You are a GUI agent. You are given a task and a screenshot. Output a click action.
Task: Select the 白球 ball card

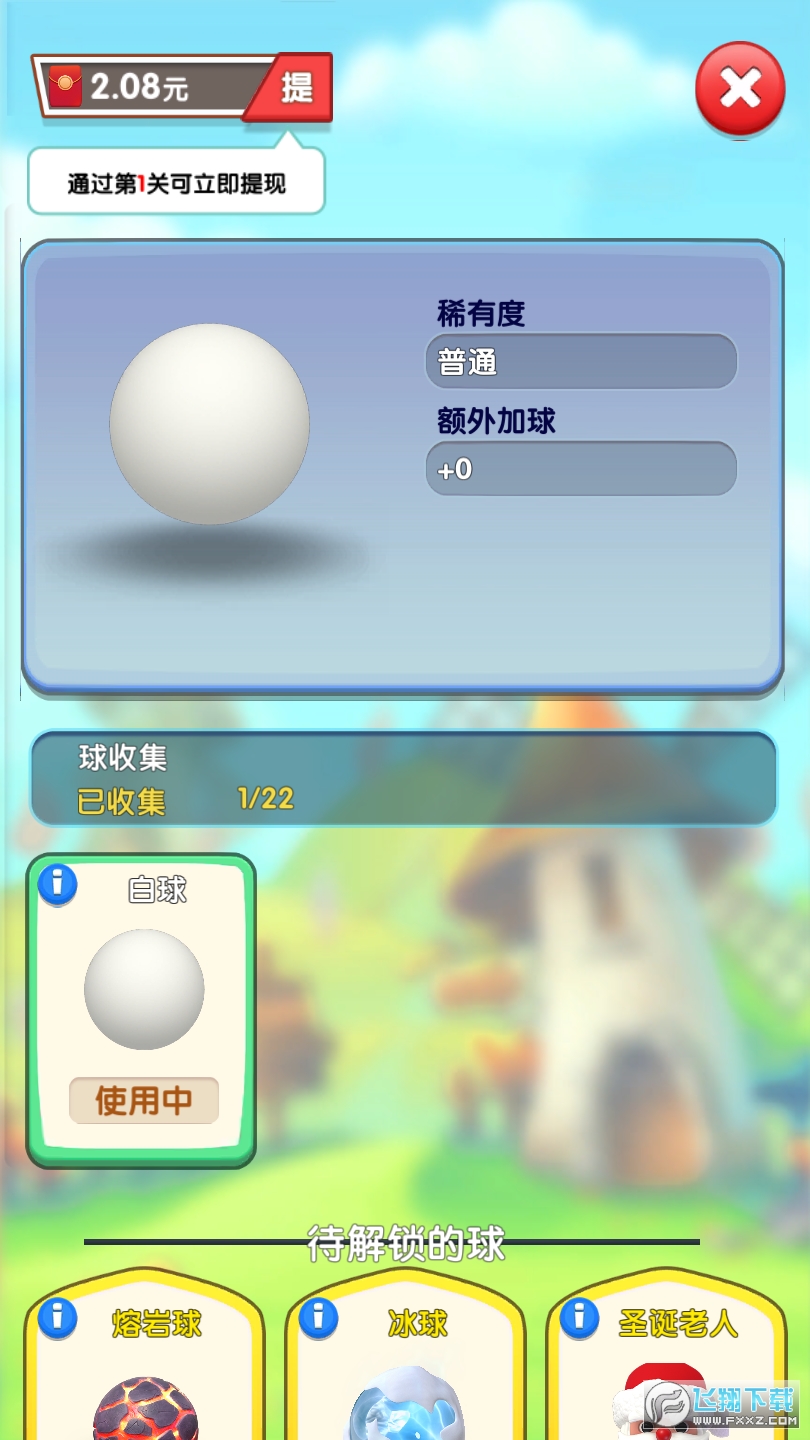click(143, 990)
